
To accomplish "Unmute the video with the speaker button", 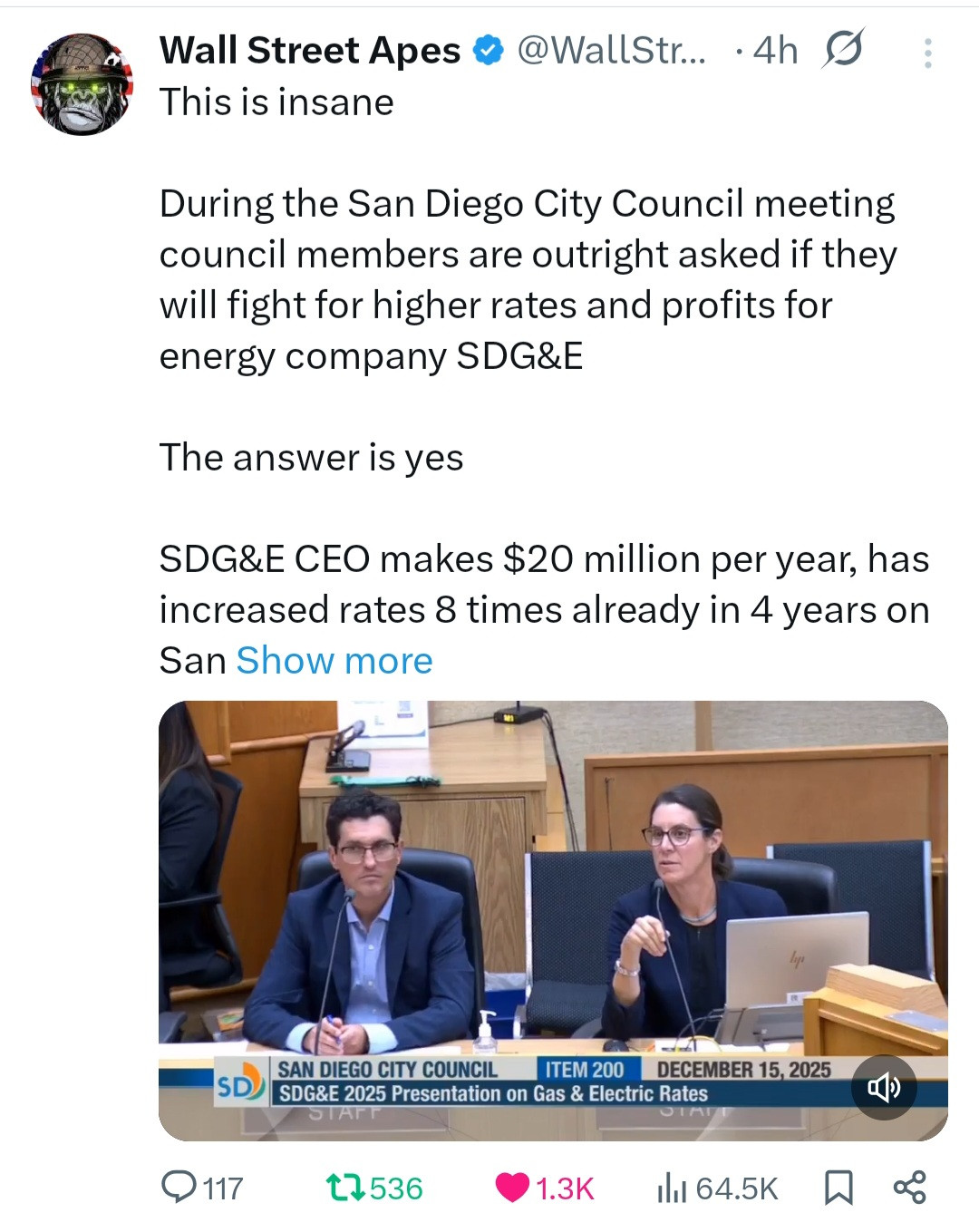I will pyautogui.click(x=884, y=1087).
